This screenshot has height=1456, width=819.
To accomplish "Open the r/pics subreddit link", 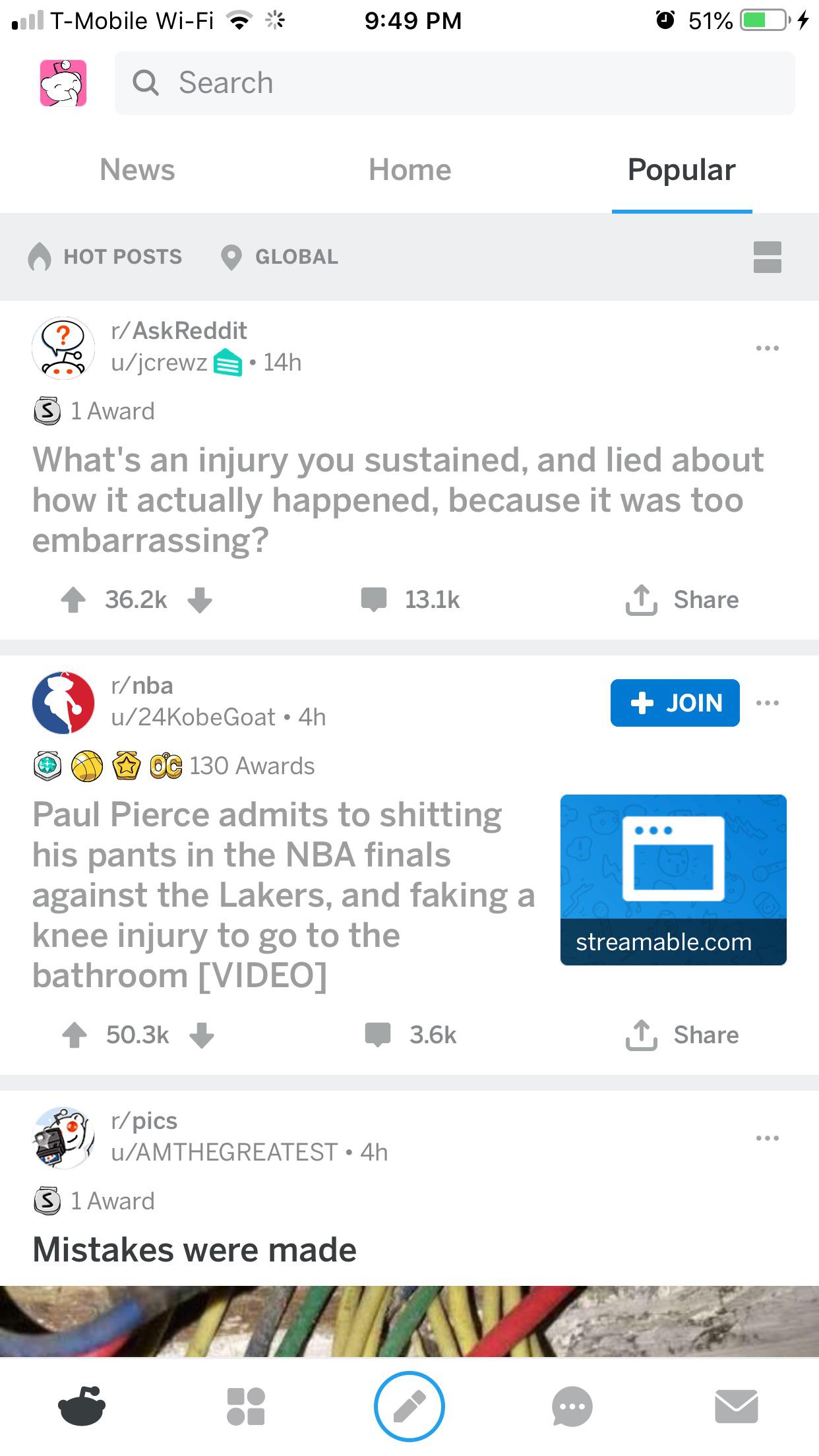I will pos(144,1120).
